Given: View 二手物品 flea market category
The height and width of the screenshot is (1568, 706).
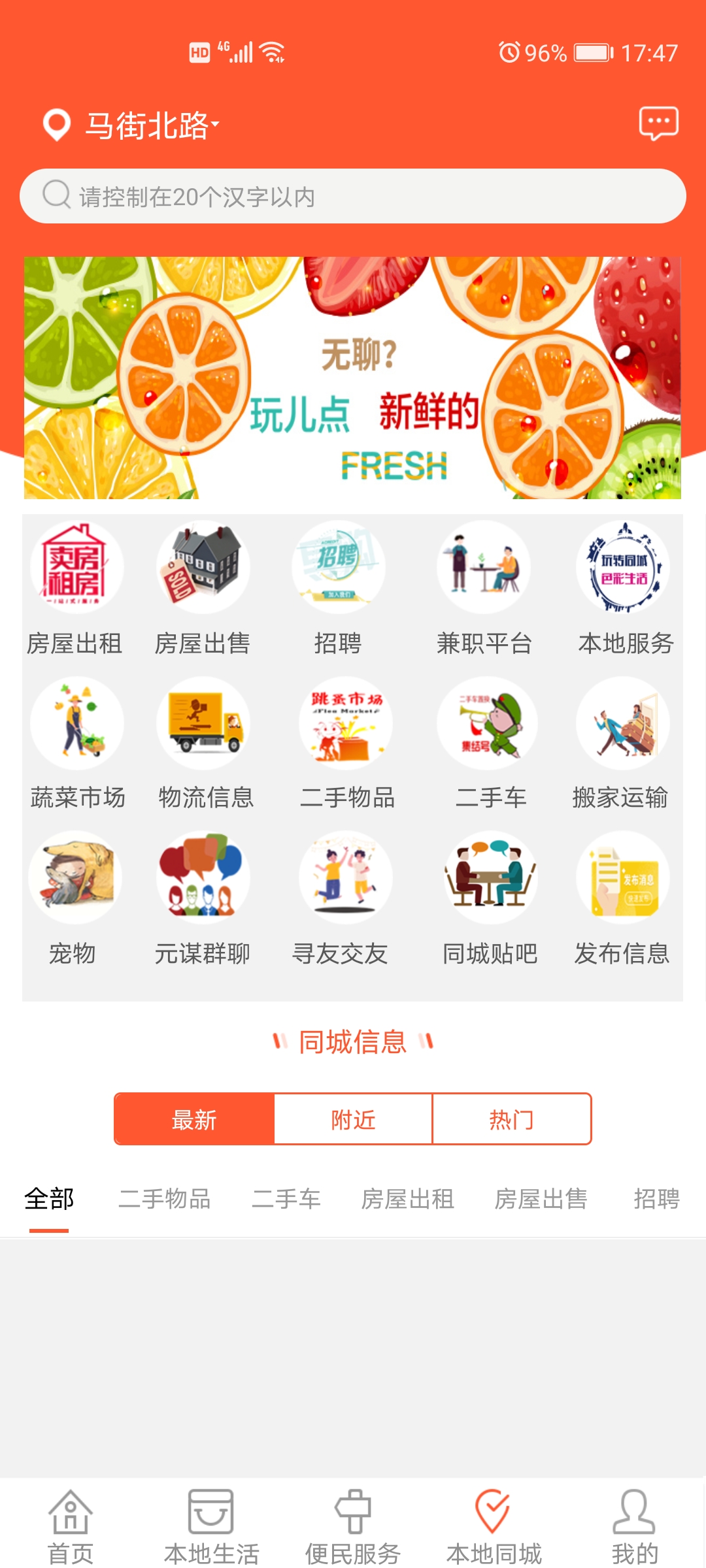Looking at the screenshot, I should (346, 743).
